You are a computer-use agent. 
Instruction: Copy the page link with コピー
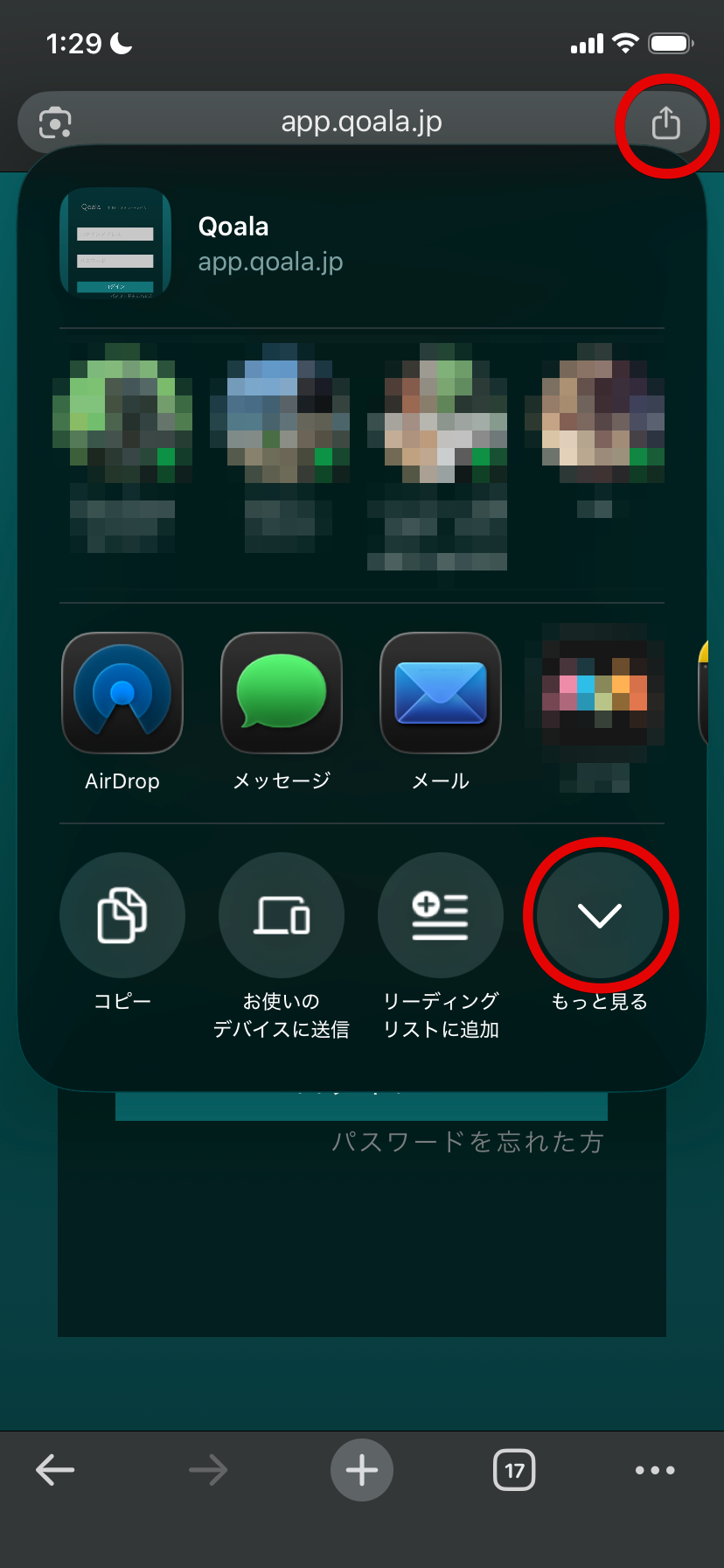click(122, 915)
